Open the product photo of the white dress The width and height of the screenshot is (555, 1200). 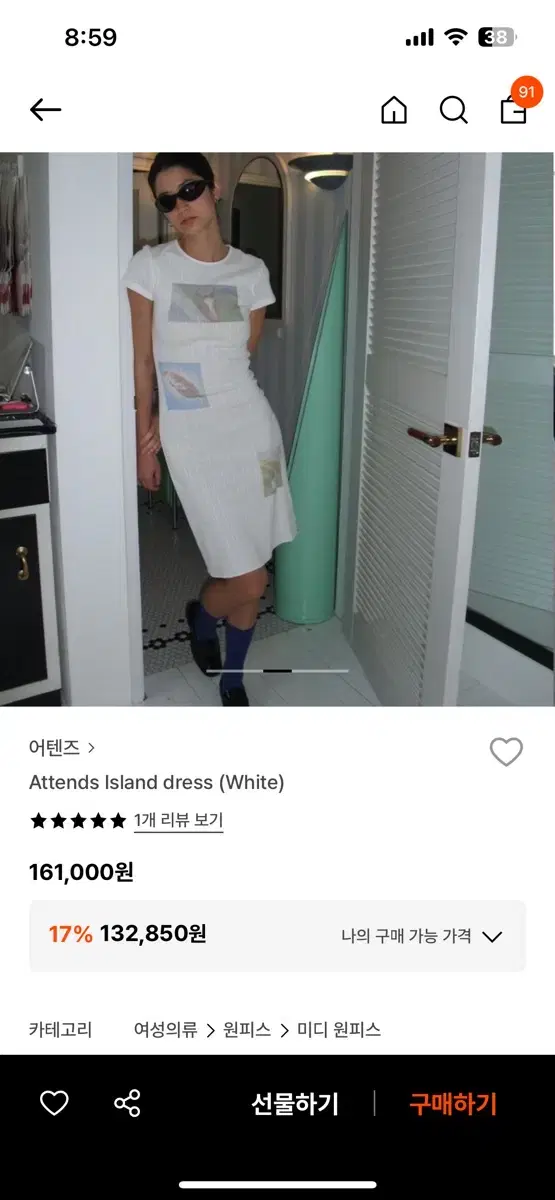[277, 429]
